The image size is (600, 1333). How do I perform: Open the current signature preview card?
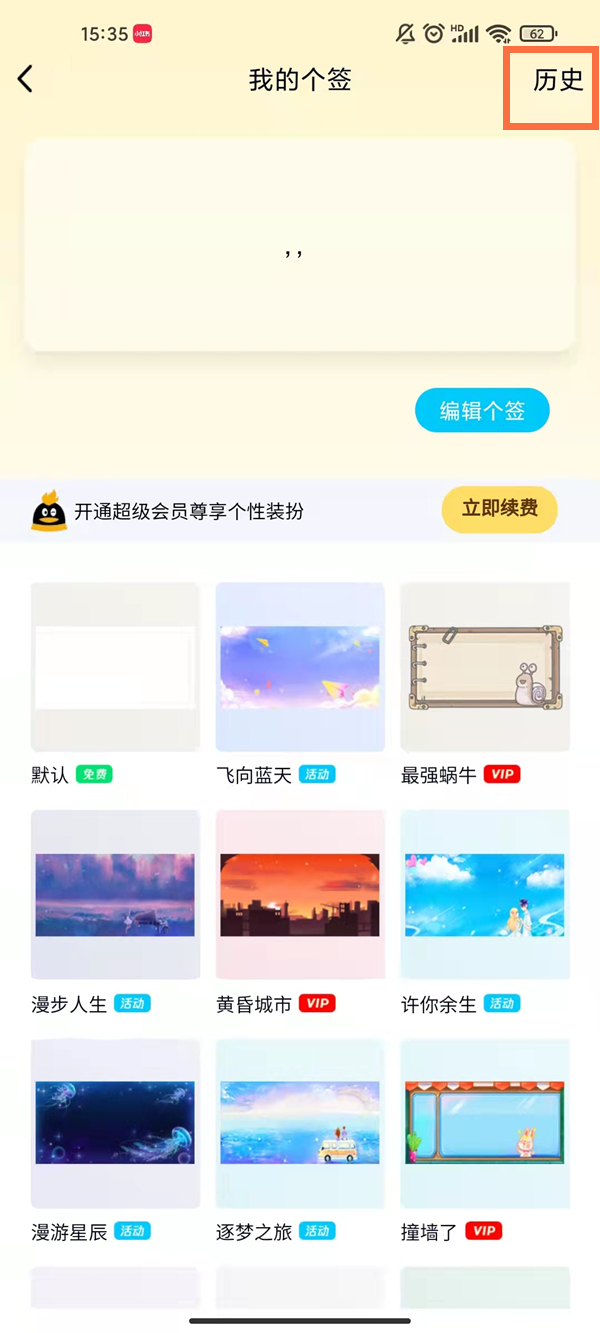pyautogui.click(x=299, y=246)
